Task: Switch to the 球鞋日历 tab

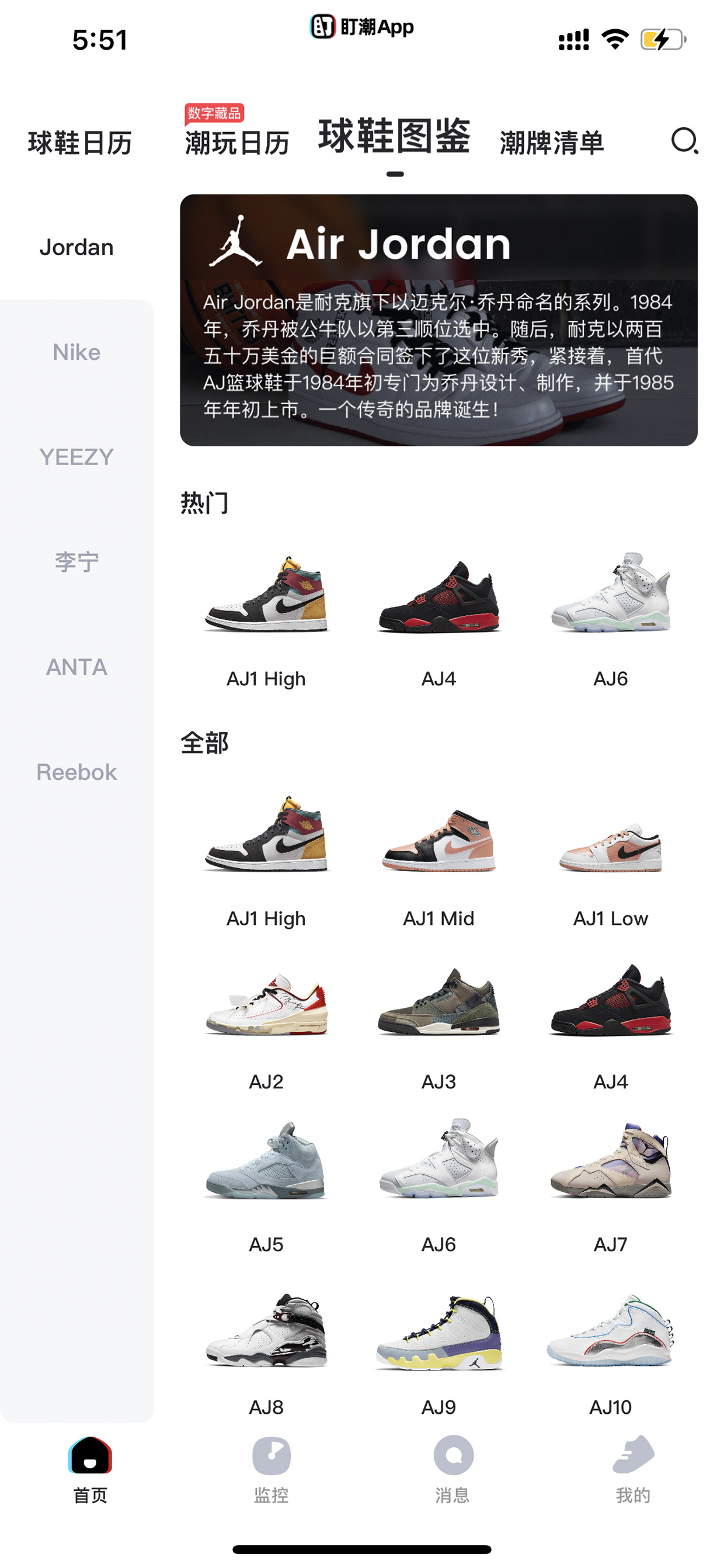Action: pyautogui.click(x=80, y=143)
